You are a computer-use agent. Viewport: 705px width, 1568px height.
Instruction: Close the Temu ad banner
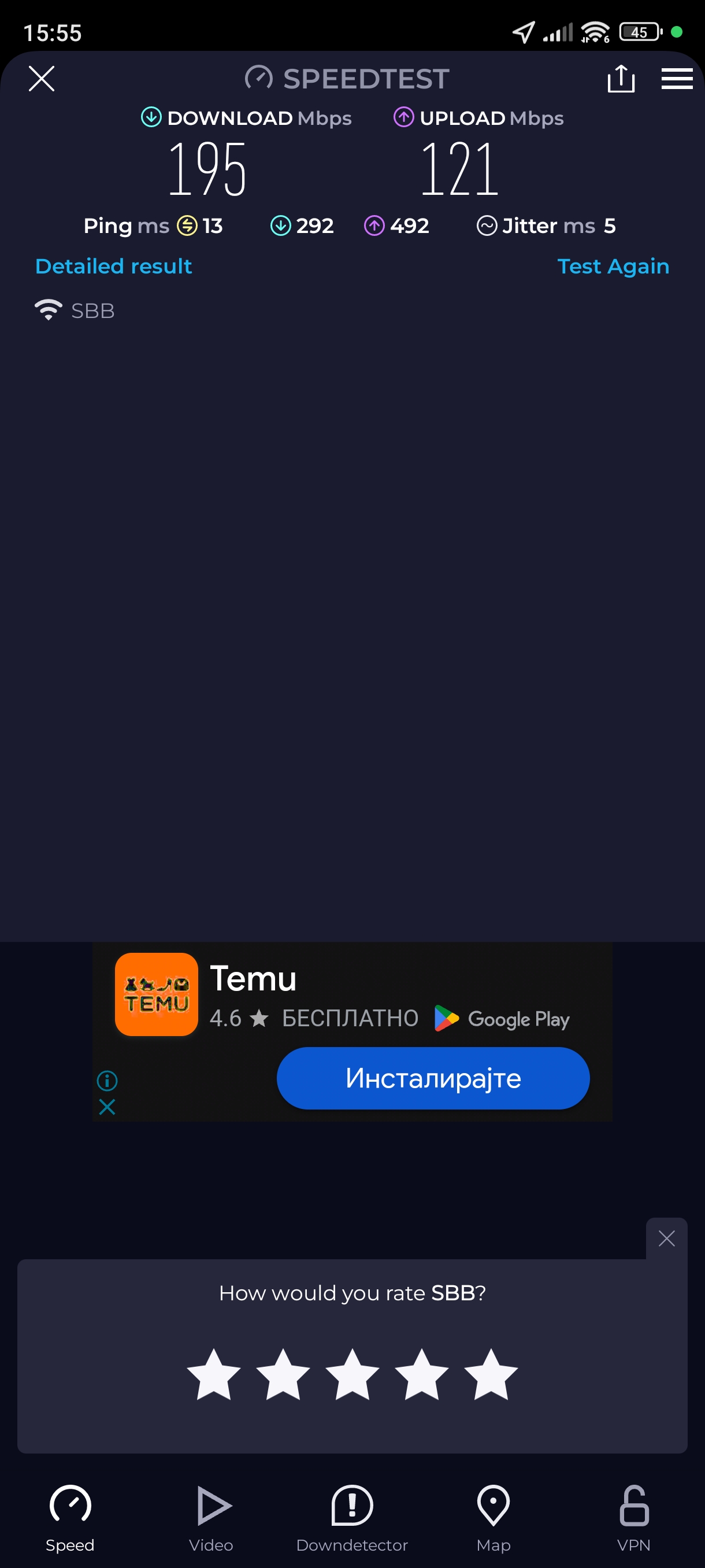tap(107, 1107)
